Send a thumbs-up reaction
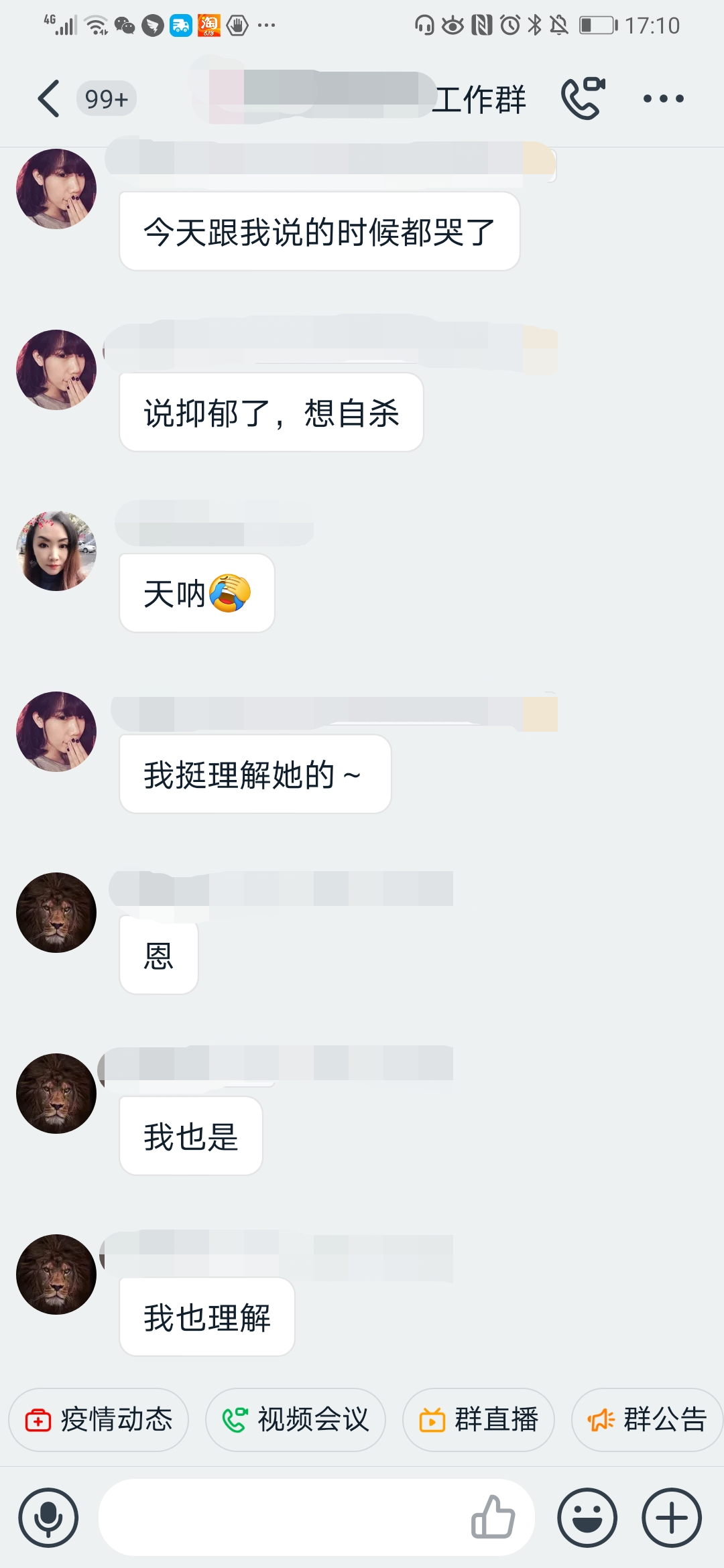This screenshot has width=724, height=1568. click(x=493, y=1517)
